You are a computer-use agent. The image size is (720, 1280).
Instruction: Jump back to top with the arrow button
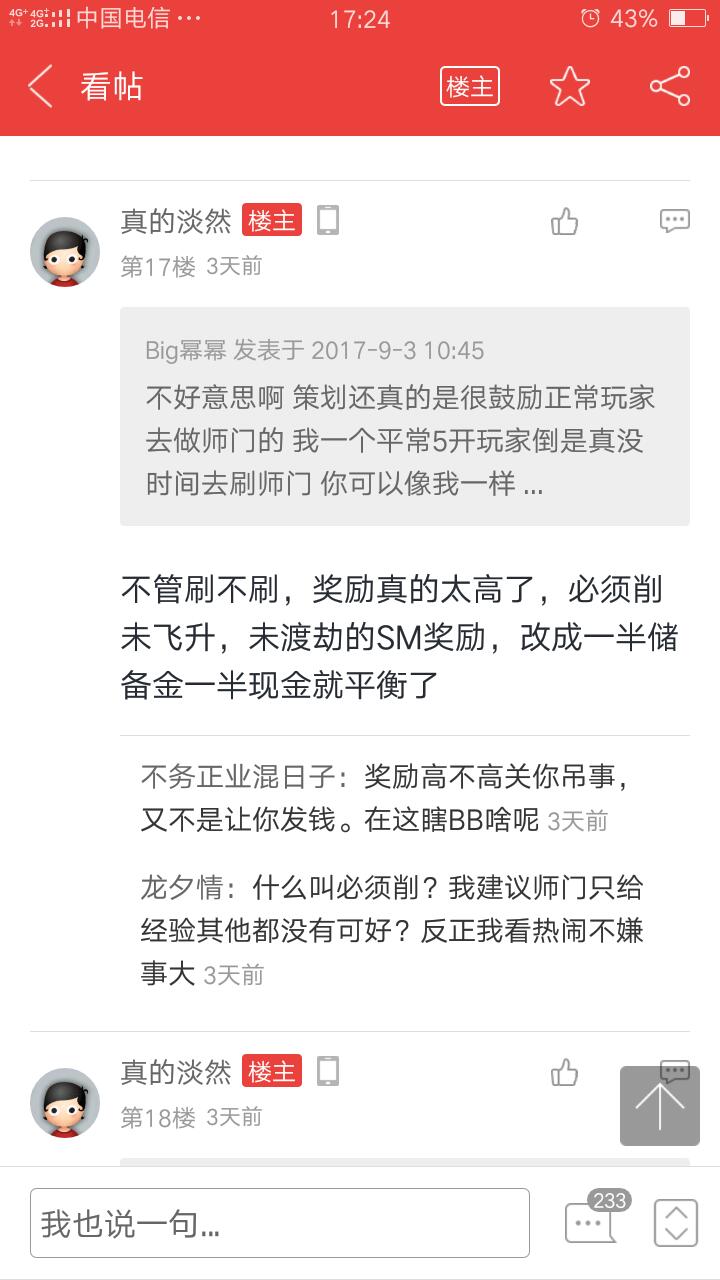point(659,1105)
